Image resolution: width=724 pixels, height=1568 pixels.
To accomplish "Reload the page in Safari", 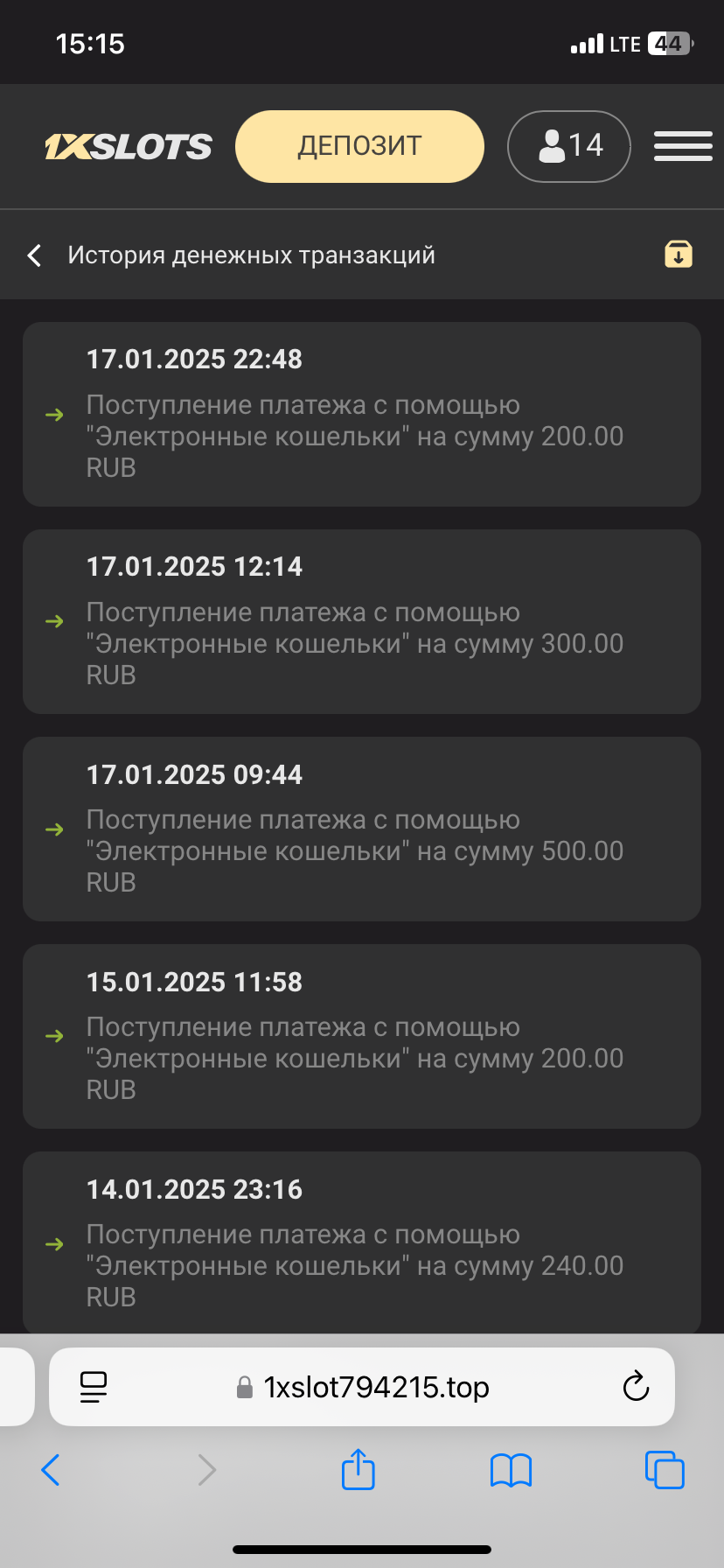I will pyautogui.click(x=636, y=1387).
